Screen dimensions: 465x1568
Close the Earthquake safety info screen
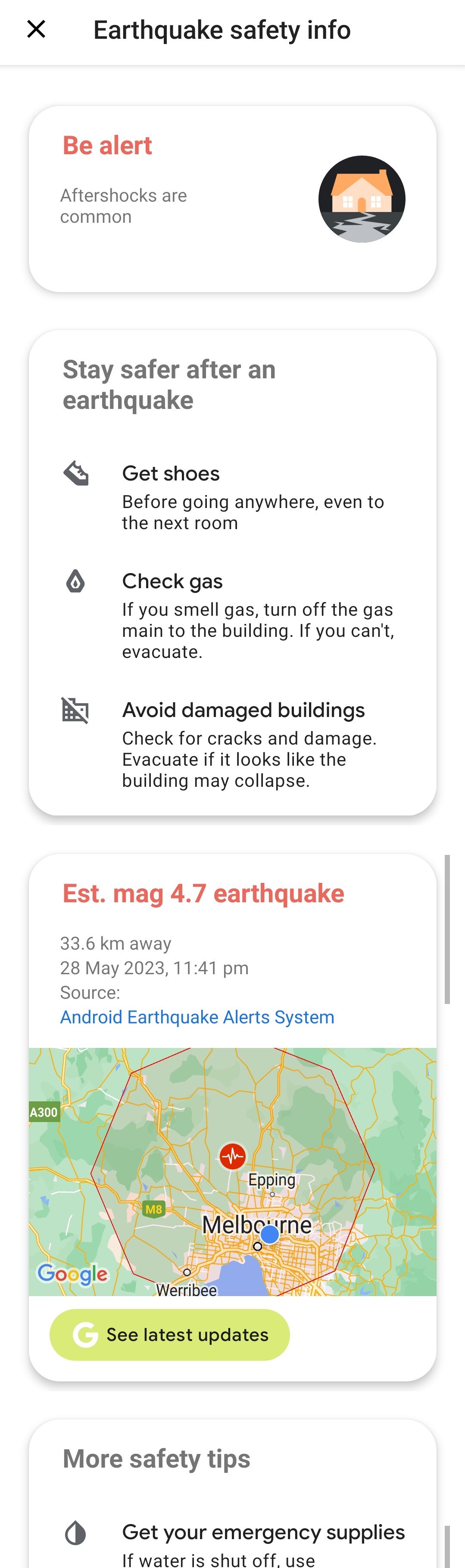[37, 29]
